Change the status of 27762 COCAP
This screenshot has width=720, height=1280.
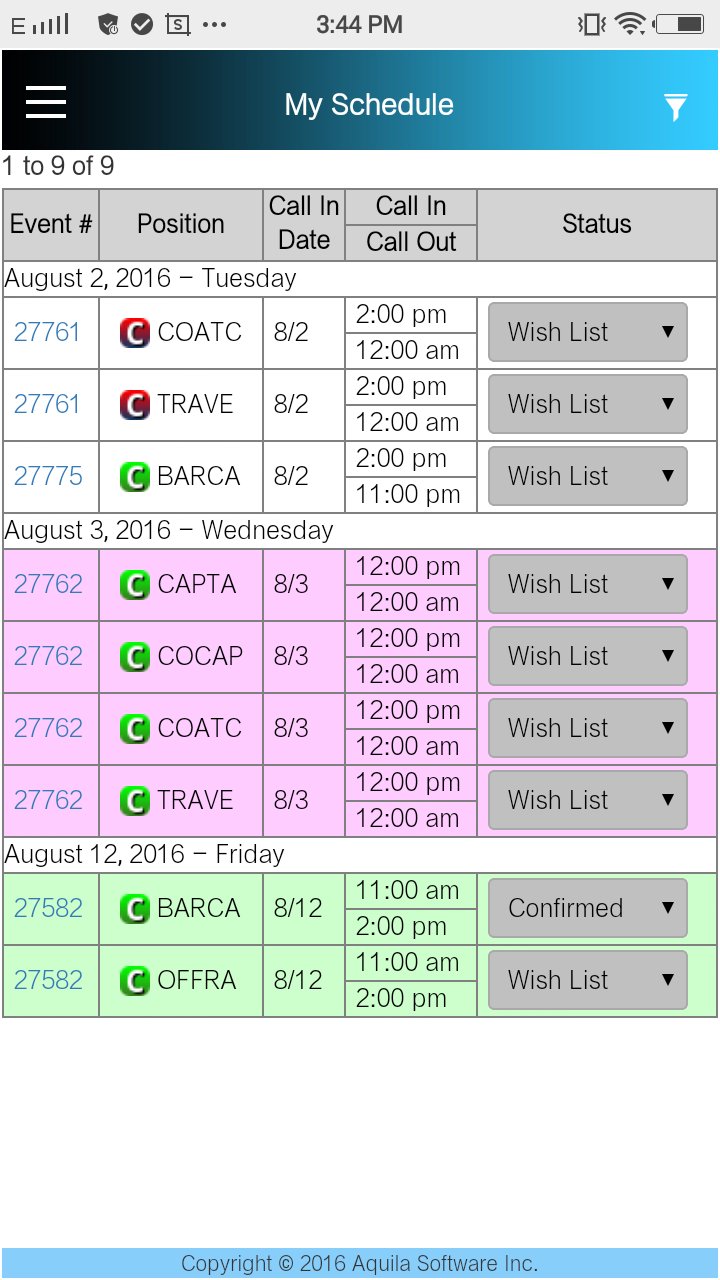click(x=587, y=656)
